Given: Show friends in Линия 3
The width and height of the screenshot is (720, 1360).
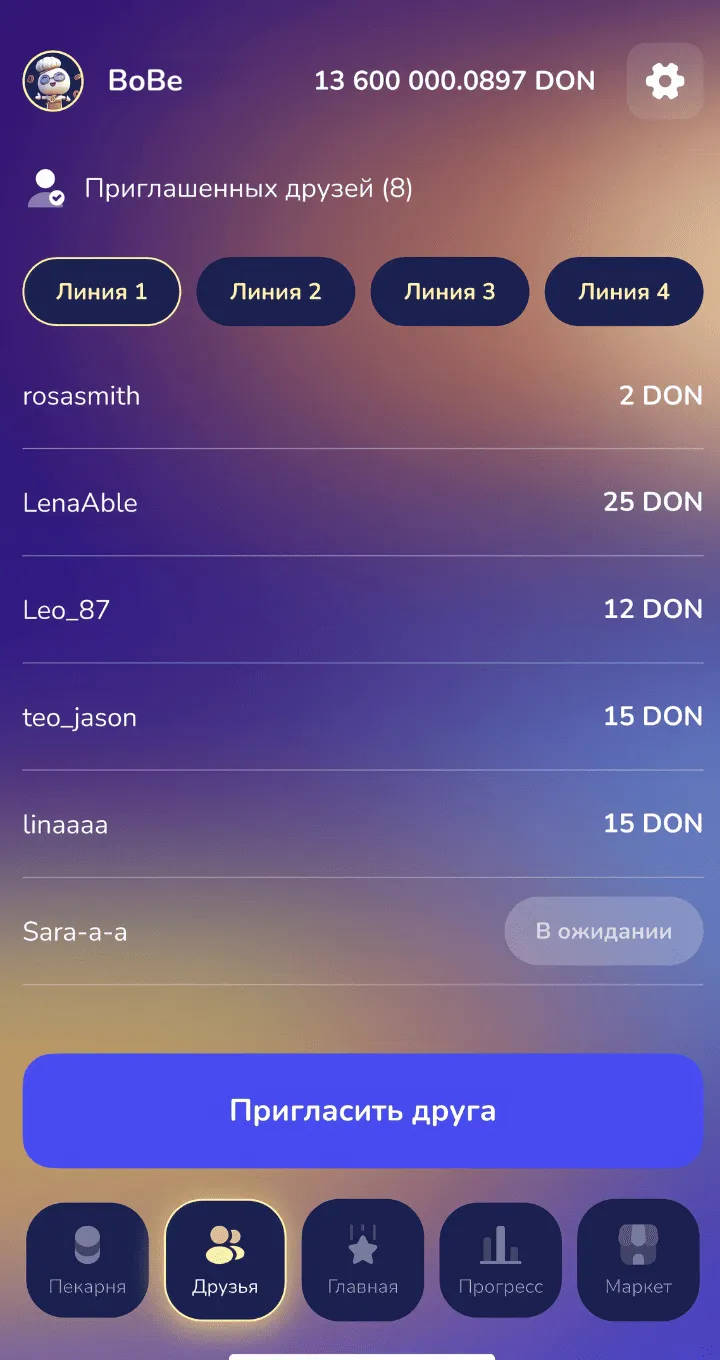Looking at the screenshot, I should click(x=449, y=292).
